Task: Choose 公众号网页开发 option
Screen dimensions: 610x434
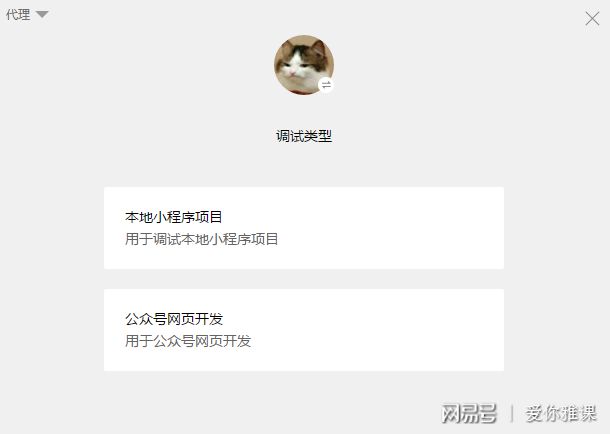Action: (x=303, y=330)
